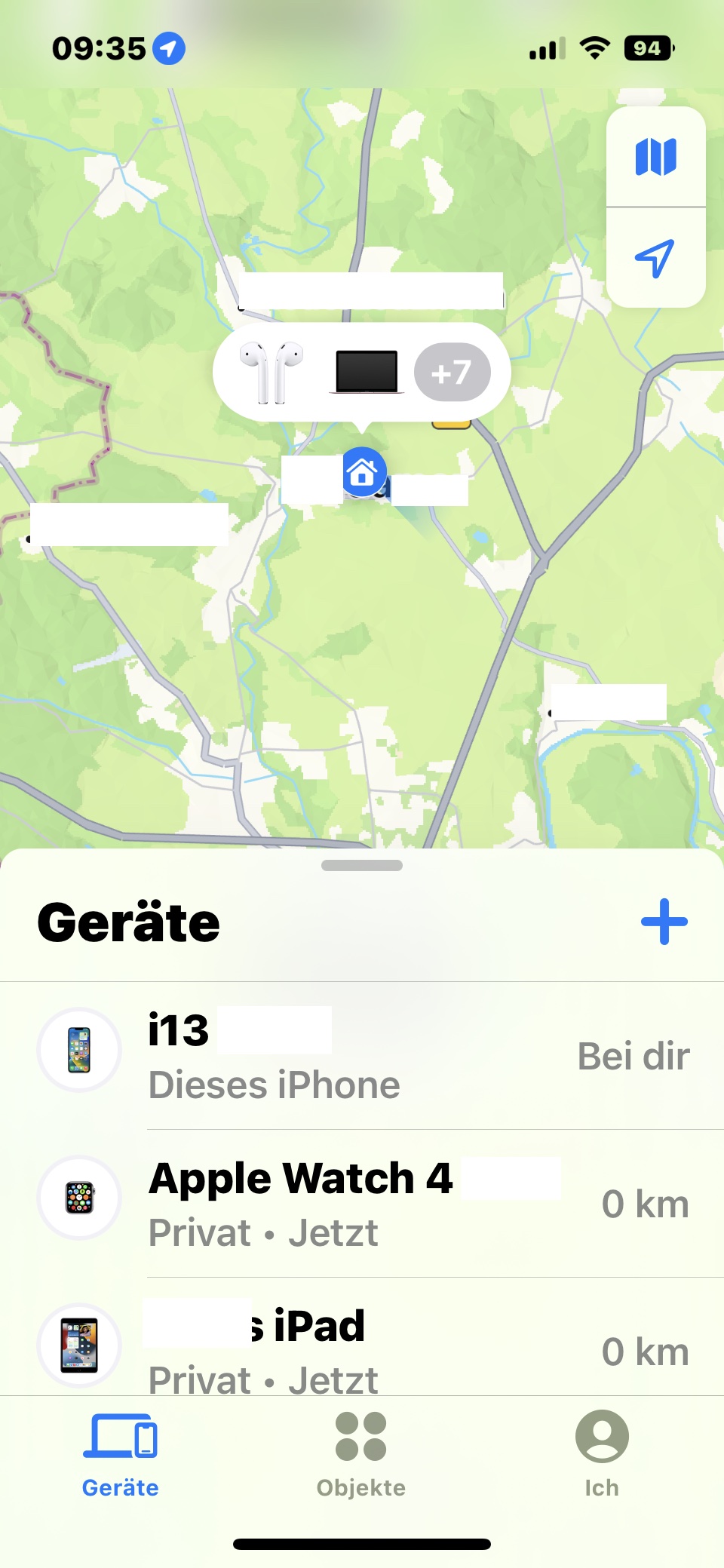Select the Geräte tab
This screenshot has height=1568, width=724.
pyautogui.click(x=121, y=1456)
